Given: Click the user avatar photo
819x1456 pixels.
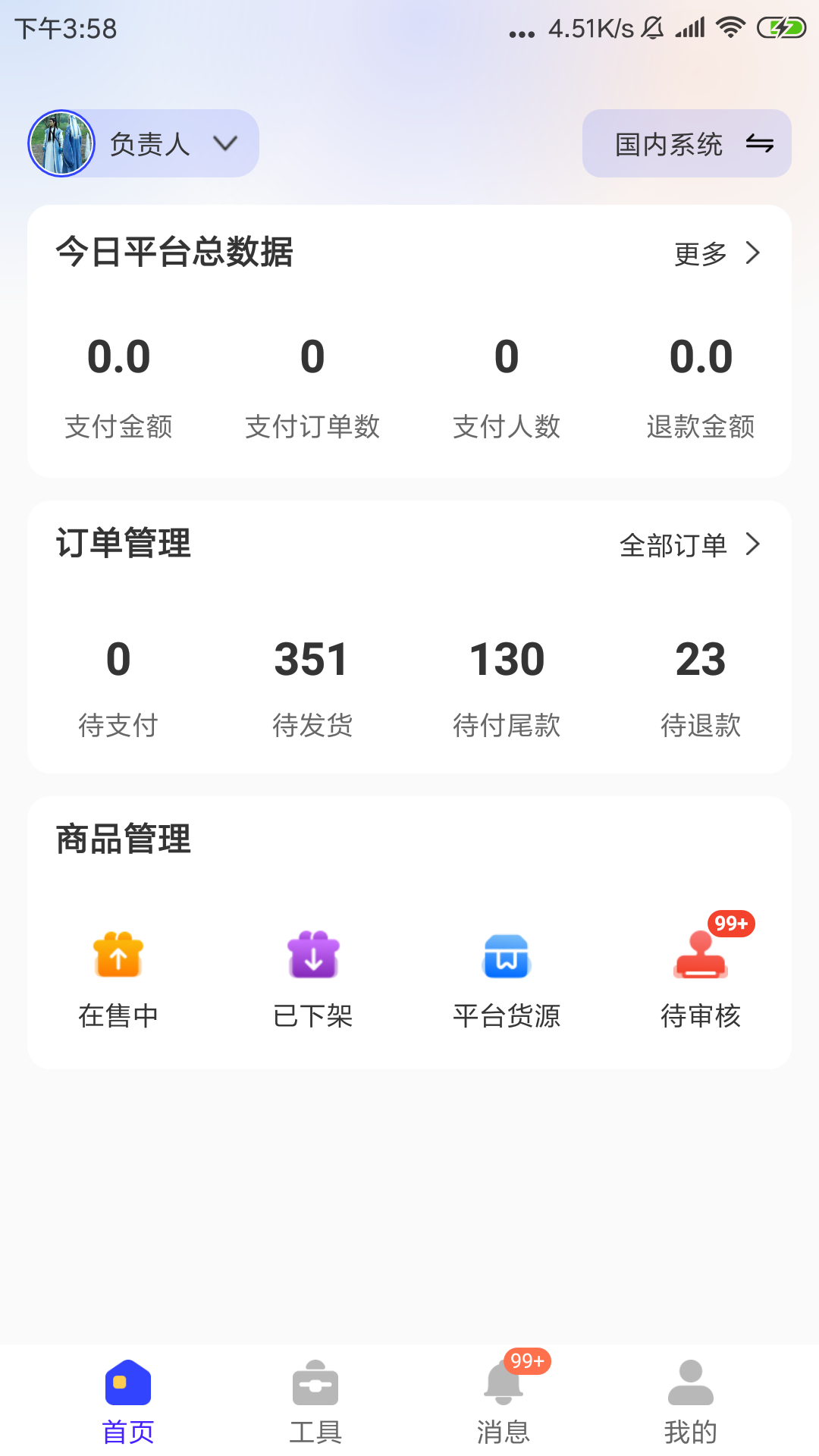Looking at the screenshot, I should (61, 143).
